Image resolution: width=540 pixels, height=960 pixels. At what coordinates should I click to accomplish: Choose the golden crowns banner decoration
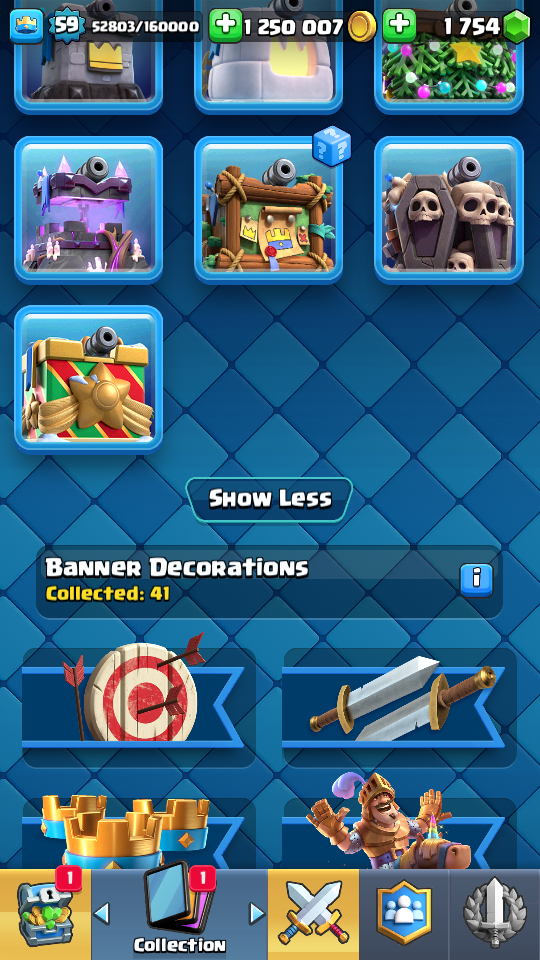point(139,831)
